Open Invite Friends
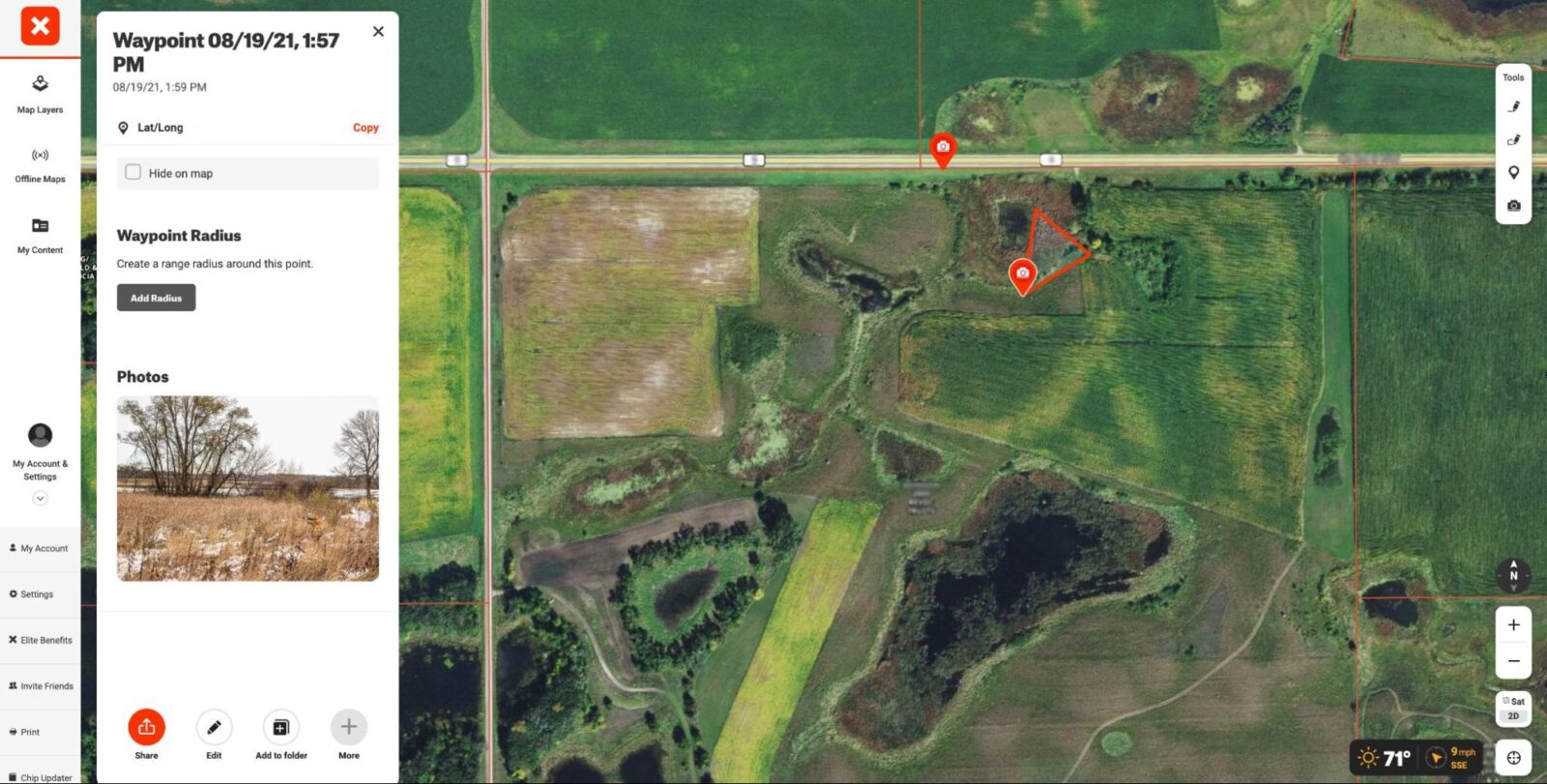1547x784 pixels. coord(41,686)
